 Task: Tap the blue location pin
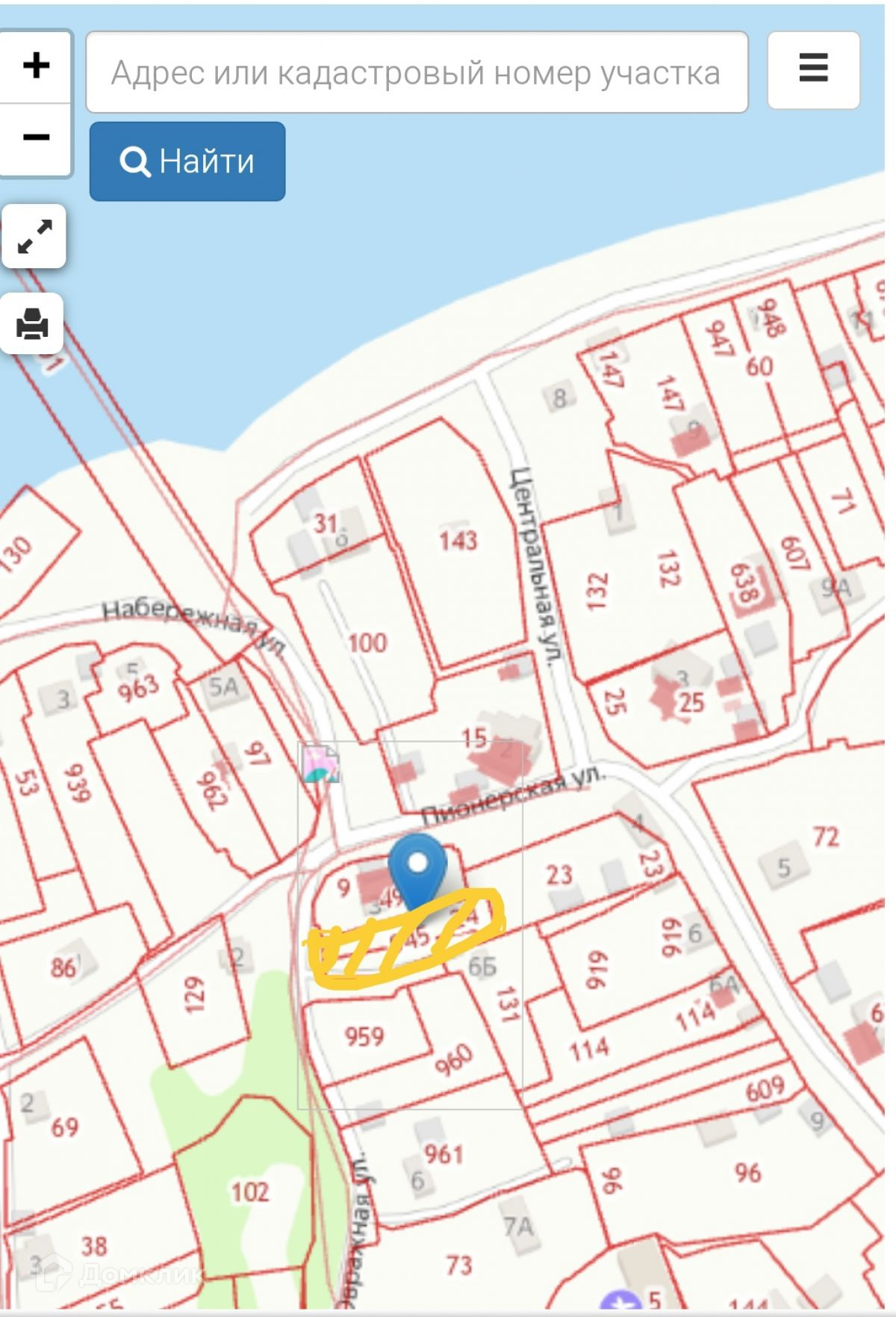tap(418, 870)
